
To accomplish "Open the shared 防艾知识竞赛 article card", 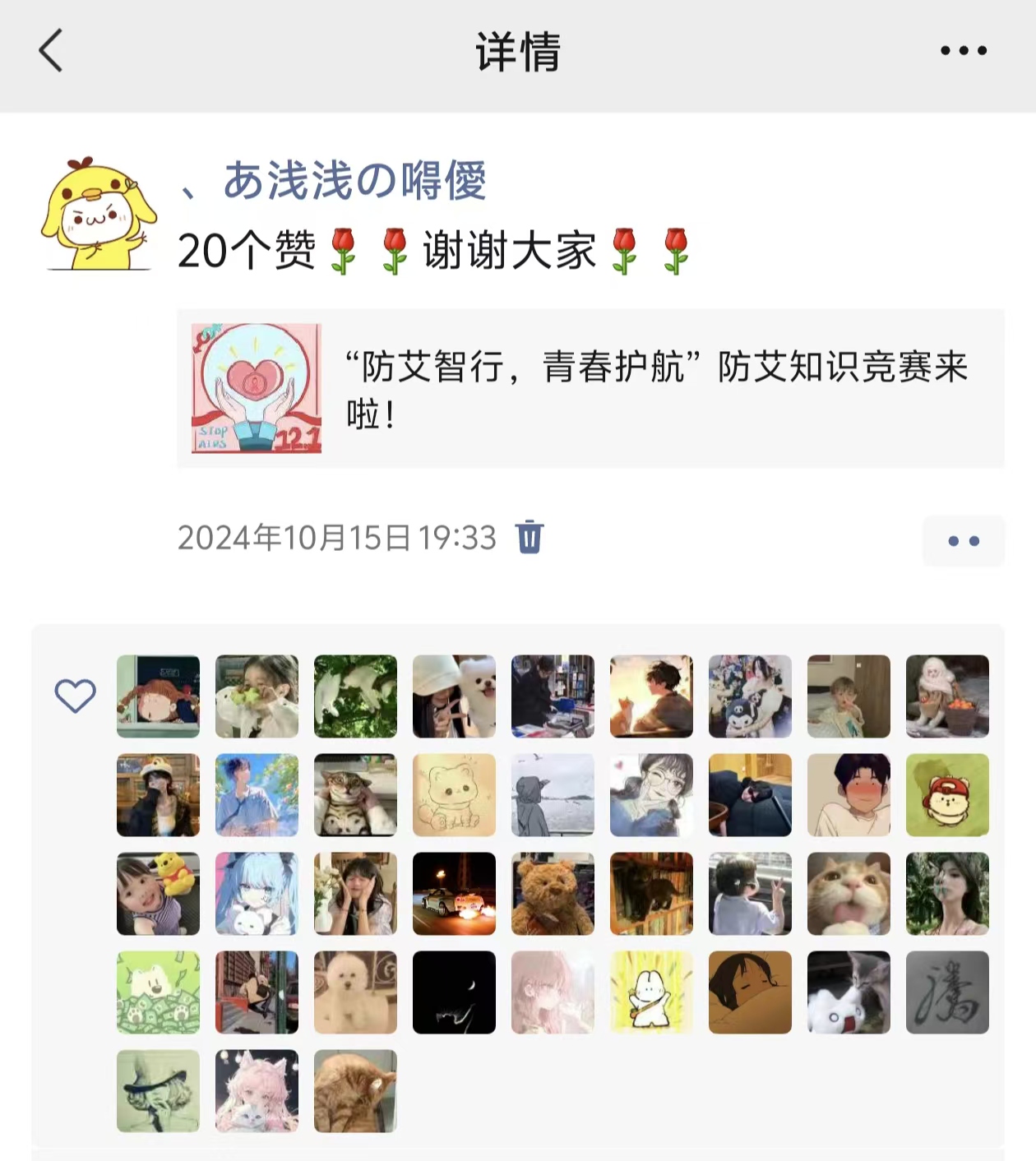I will [590, 388].
